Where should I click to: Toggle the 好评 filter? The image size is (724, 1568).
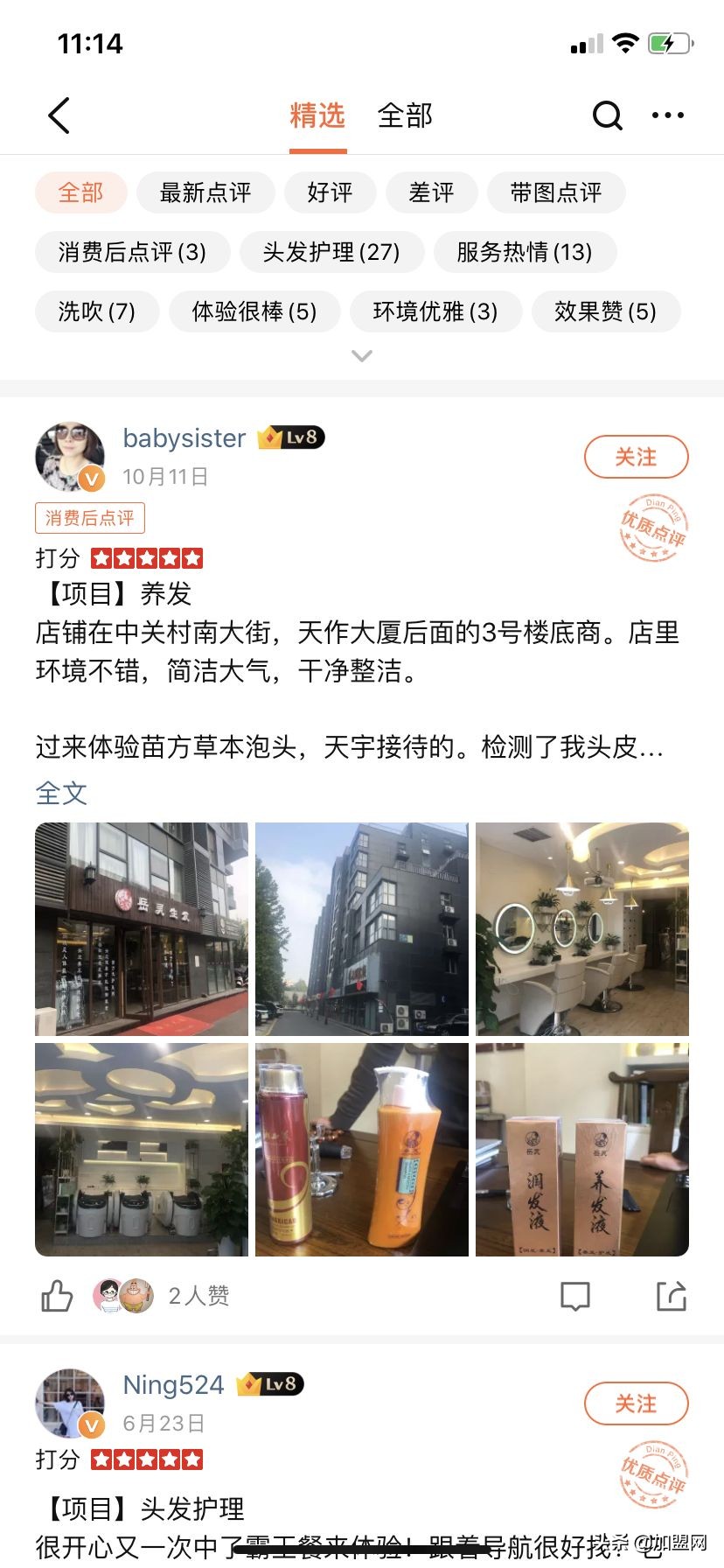click(331, 192)
